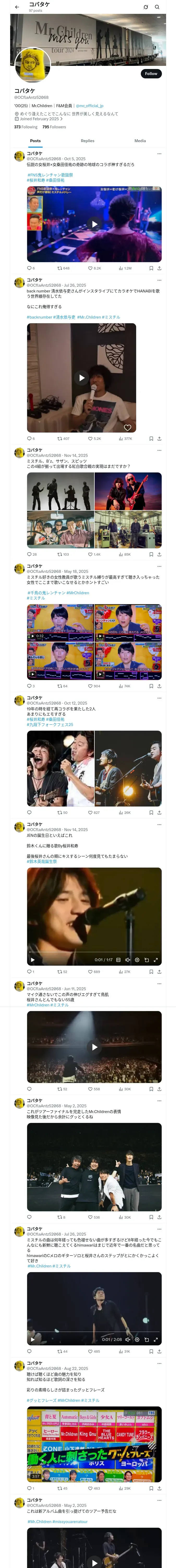Search this profile's posts
The width and height of the screenshot is (176, 1568).
(x=157, y=7)
